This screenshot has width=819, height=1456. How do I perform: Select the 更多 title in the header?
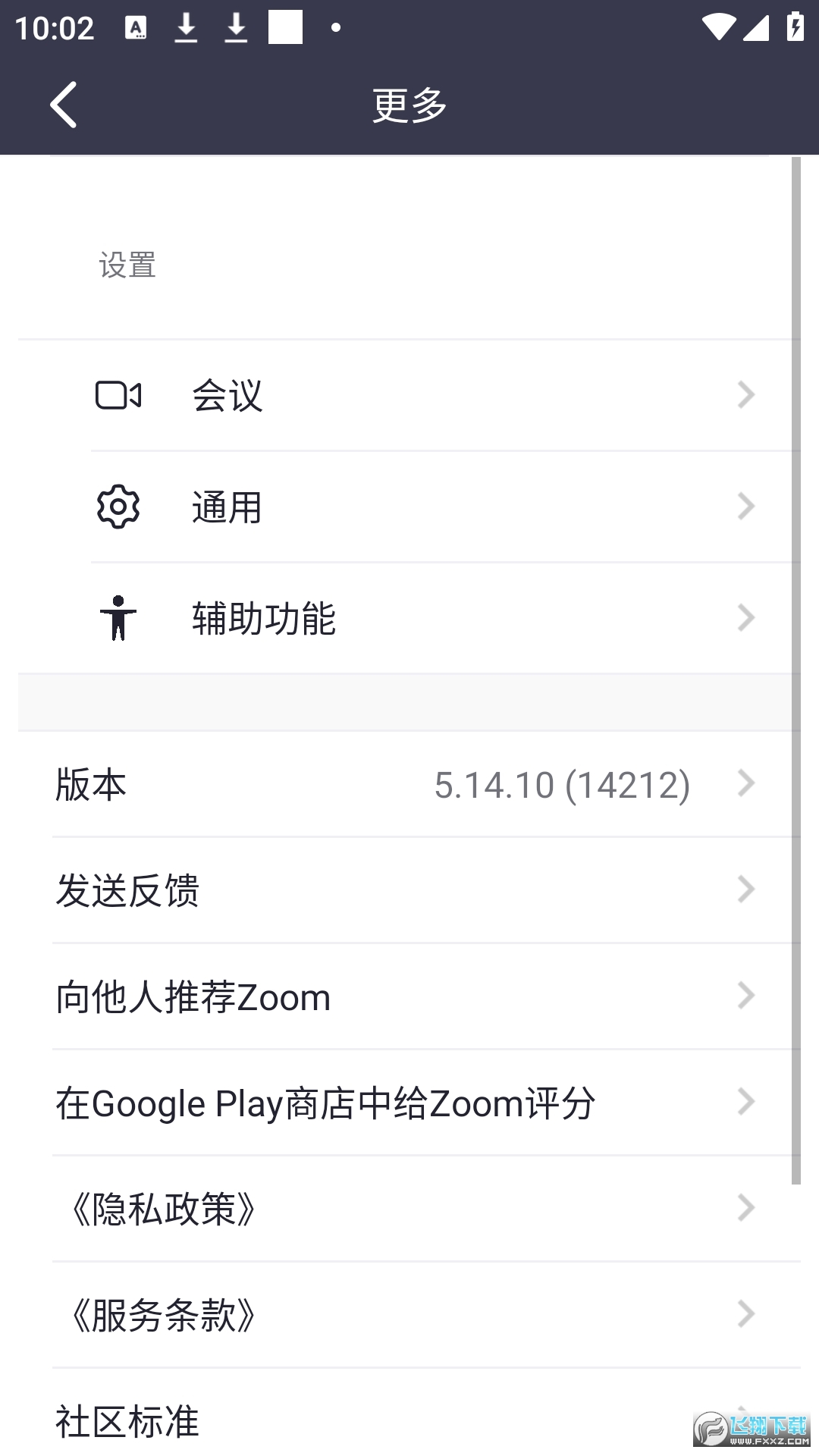pyautogui.click(x=409, y=104)
